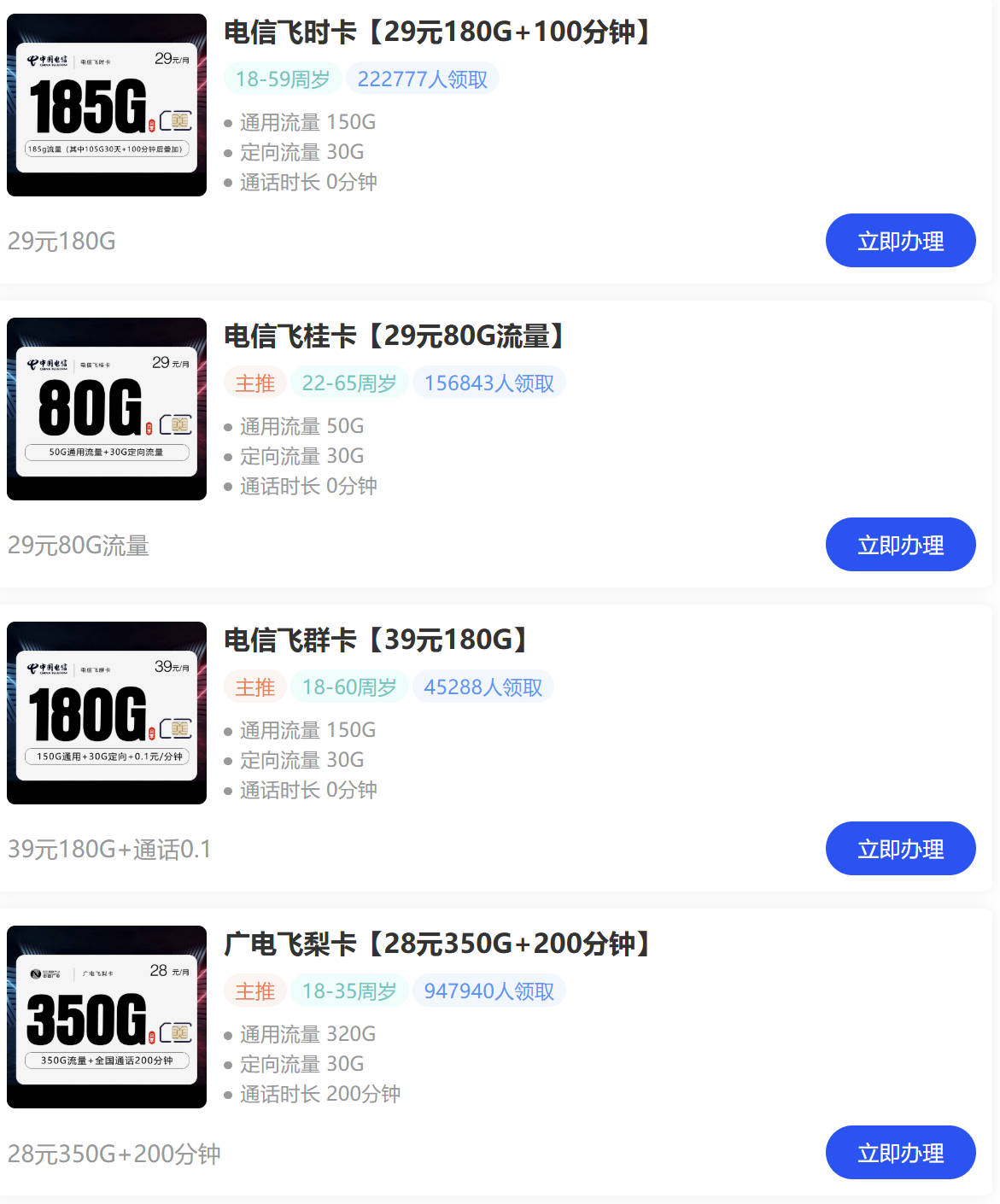This screenshot has width=1000, height=1204.
Task: Click 立即办理 for 电信飞时卡
Action: [900, 241]
